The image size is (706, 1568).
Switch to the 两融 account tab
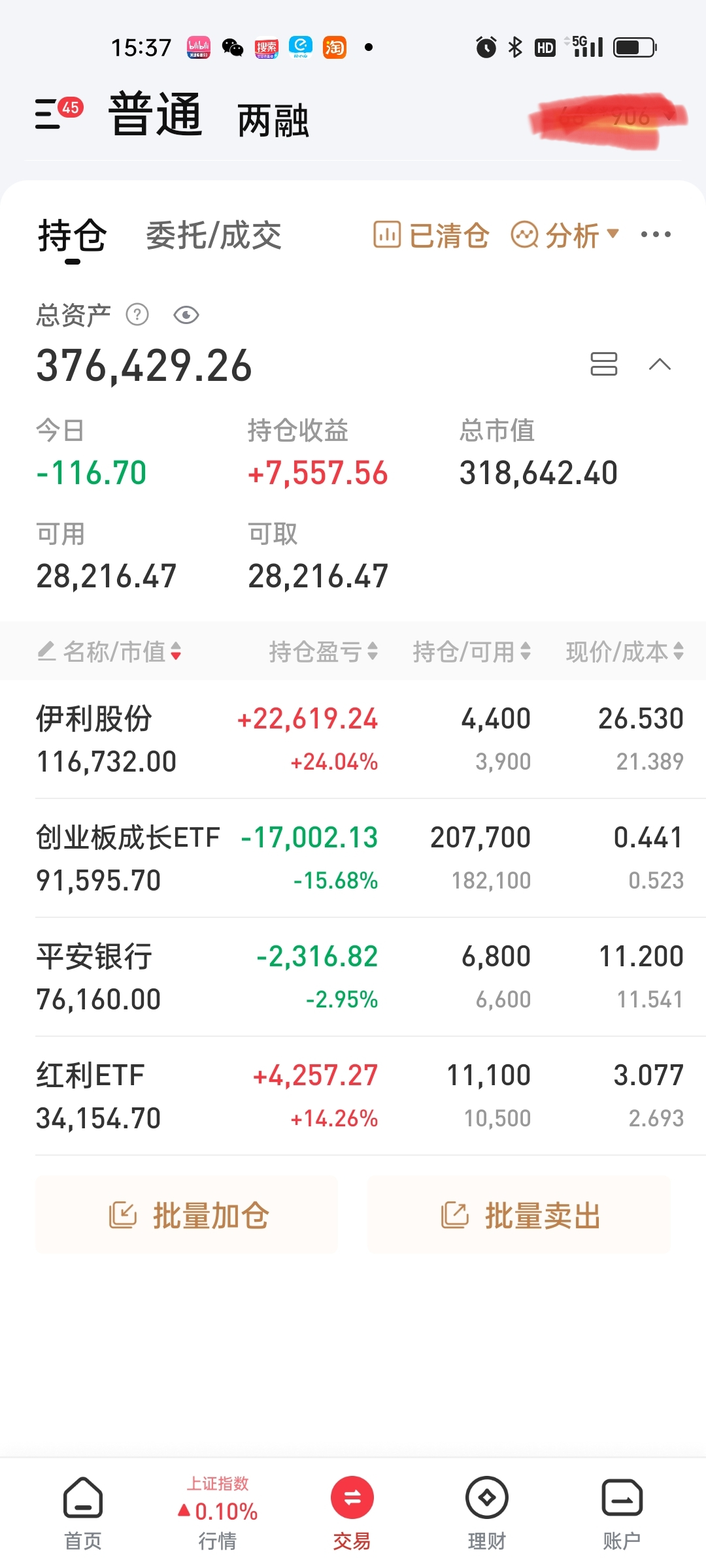click(273, 121)
